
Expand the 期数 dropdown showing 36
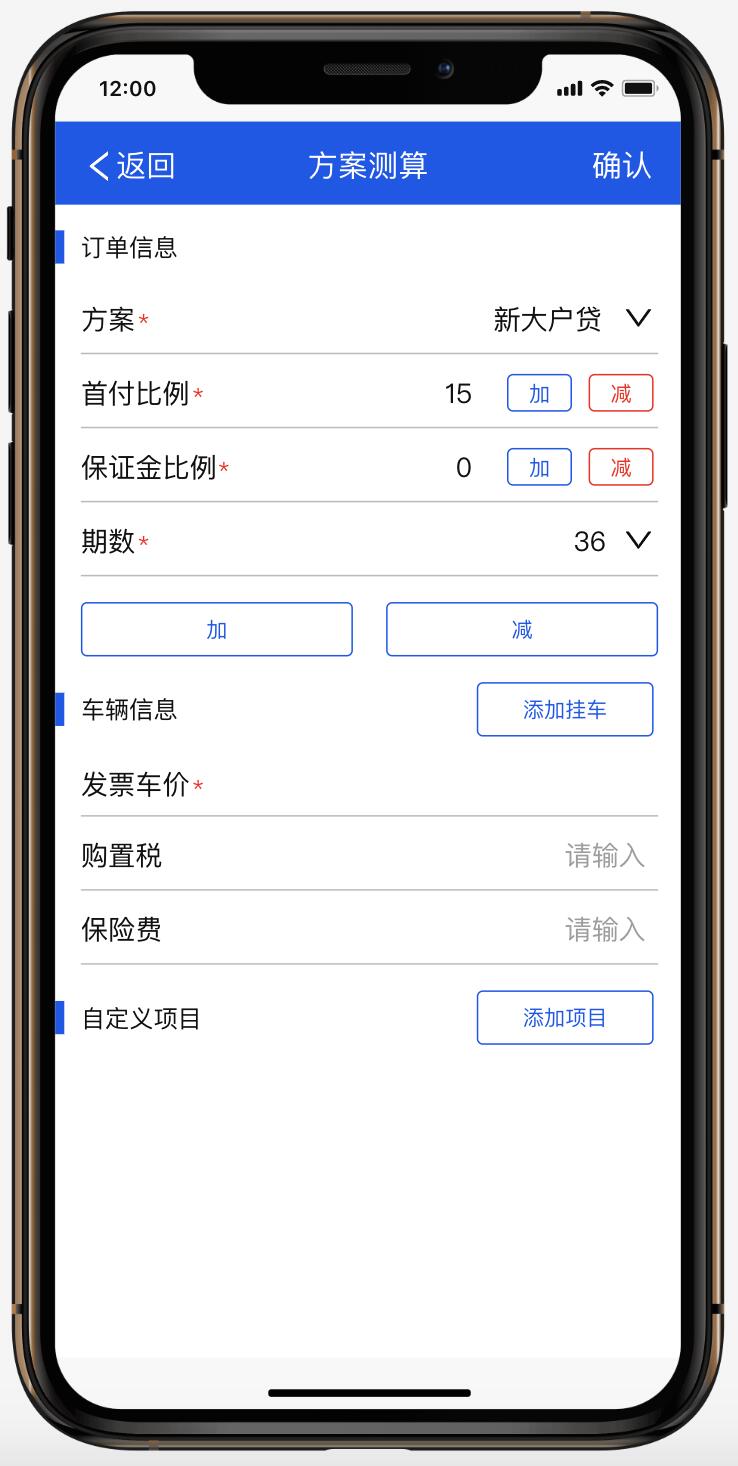(611, 542)
